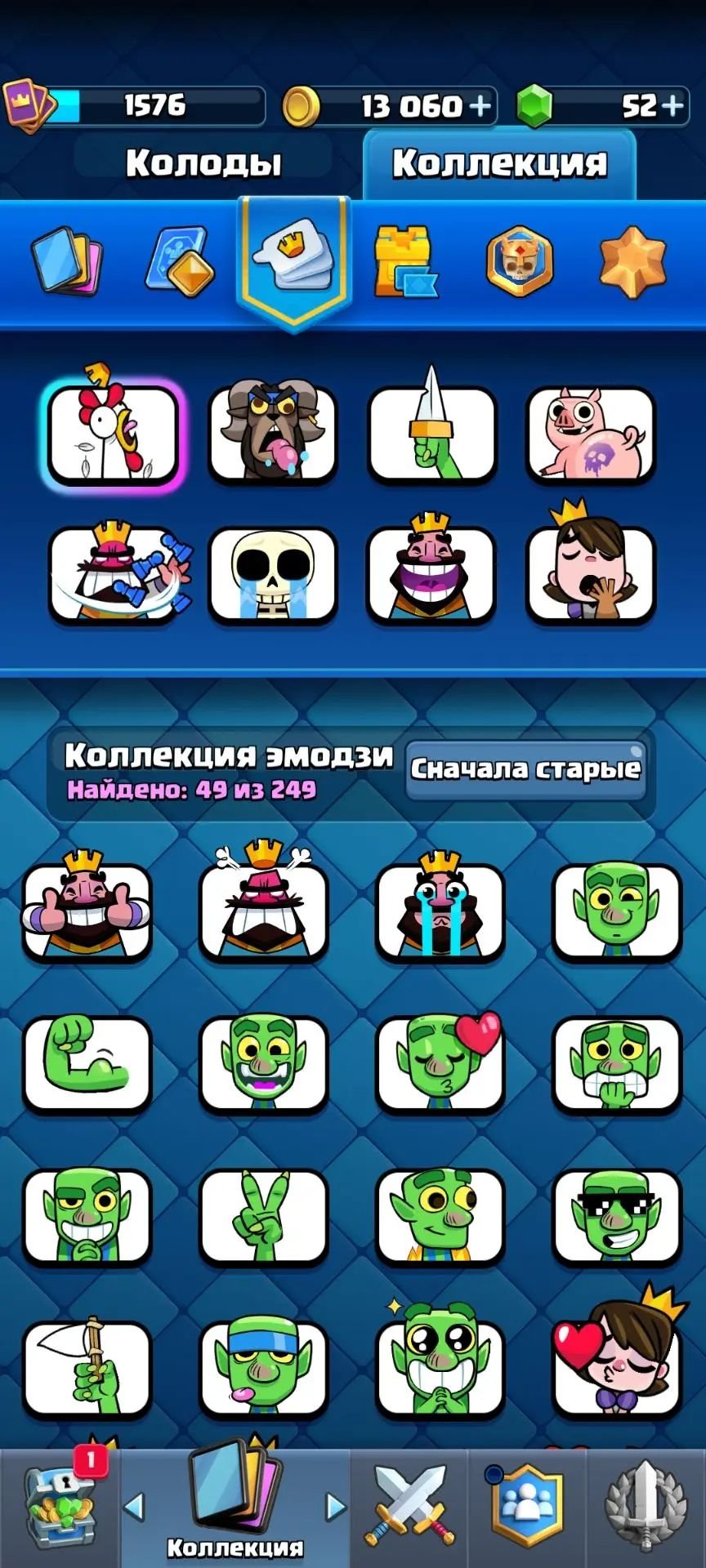
Task: Add more gold with the plus button
Action: (x=480, y=106)
